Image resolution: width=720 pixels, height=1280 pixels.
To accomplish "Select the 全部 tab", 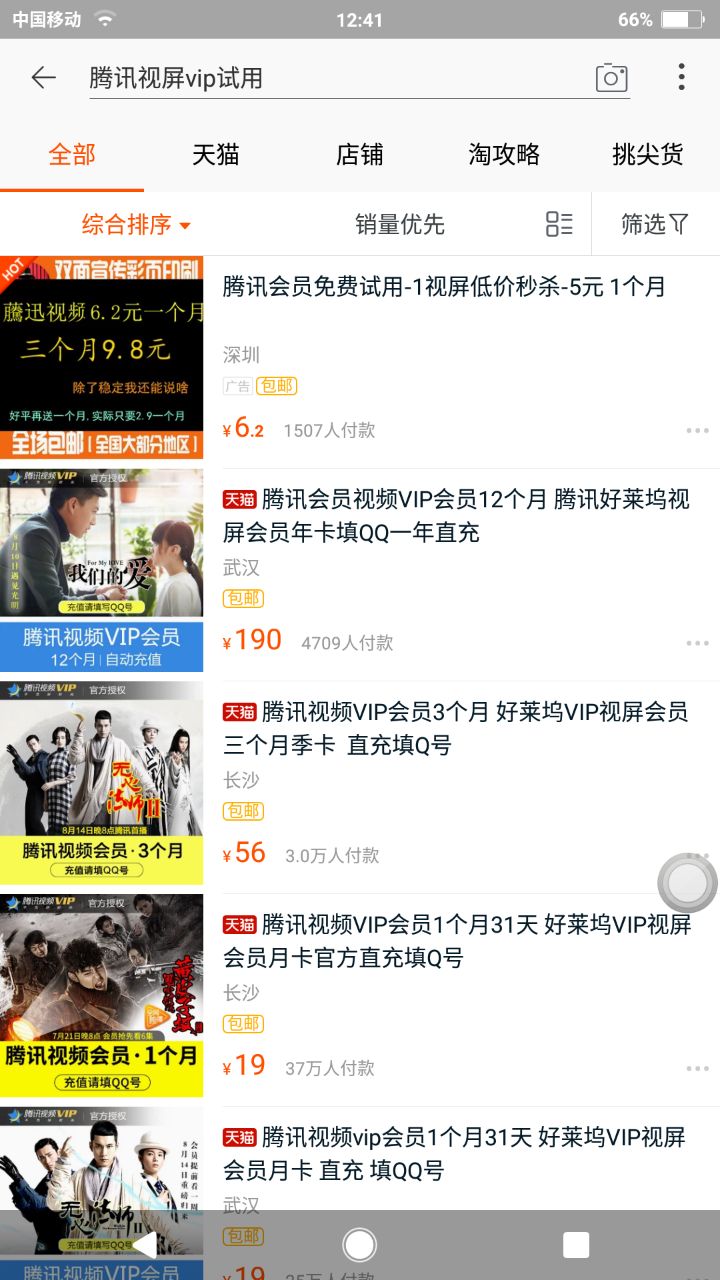I will (72, 155).
